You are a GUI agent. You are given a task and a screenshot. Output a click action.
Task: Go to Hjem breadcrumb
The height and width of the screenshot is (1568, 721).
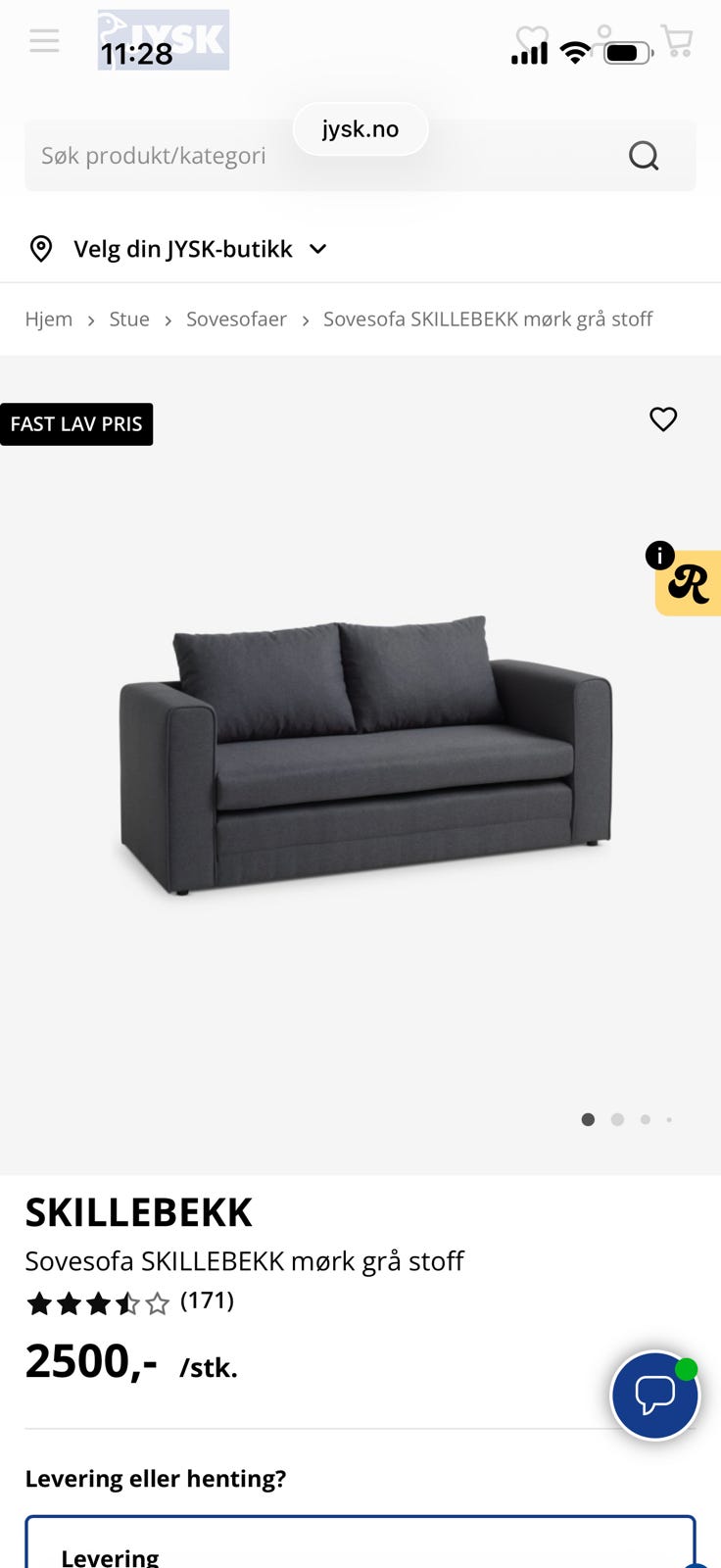pyautogui.click(x=49, y=319)
